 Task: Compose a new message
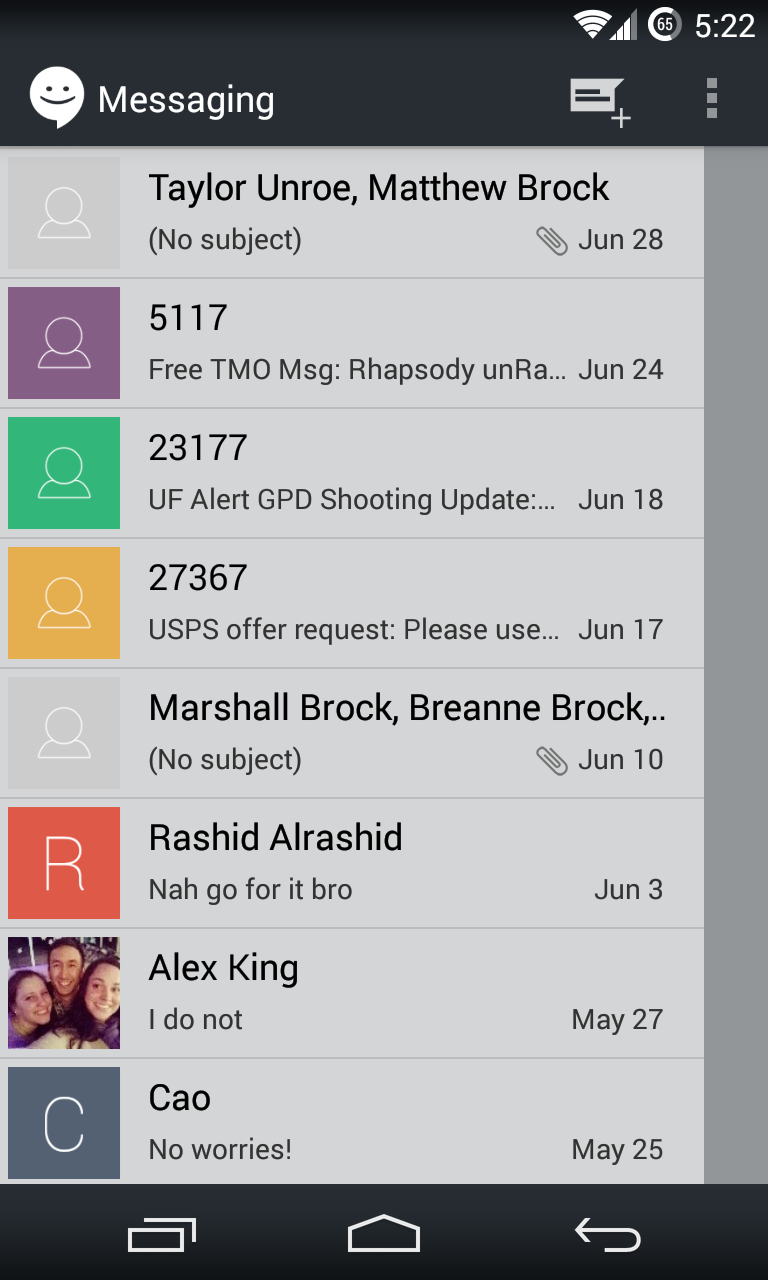tap(599, 101)
